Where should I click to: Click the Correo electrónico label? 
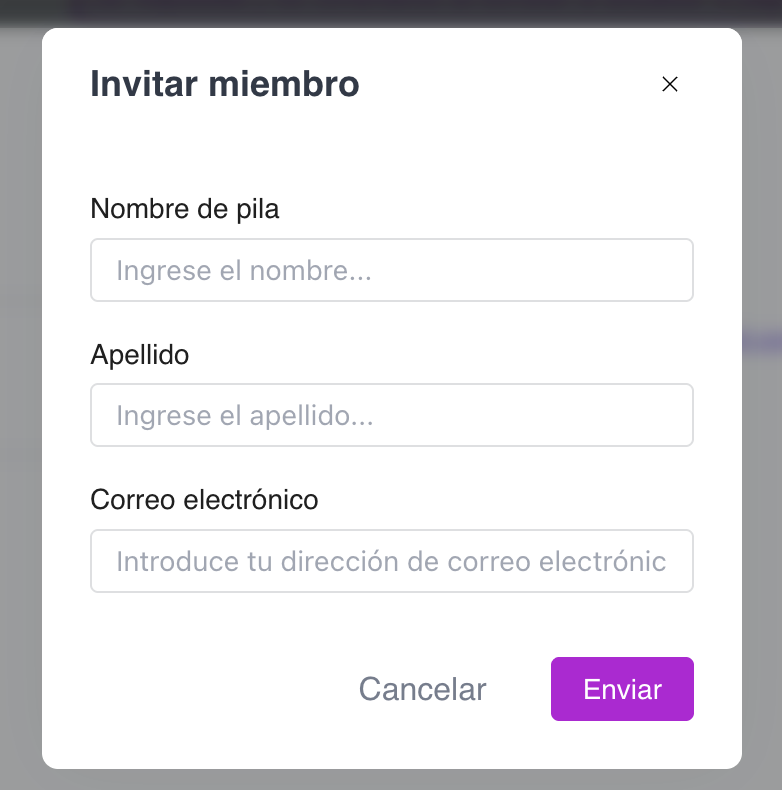pyautogui.click(x=204, y=499)
